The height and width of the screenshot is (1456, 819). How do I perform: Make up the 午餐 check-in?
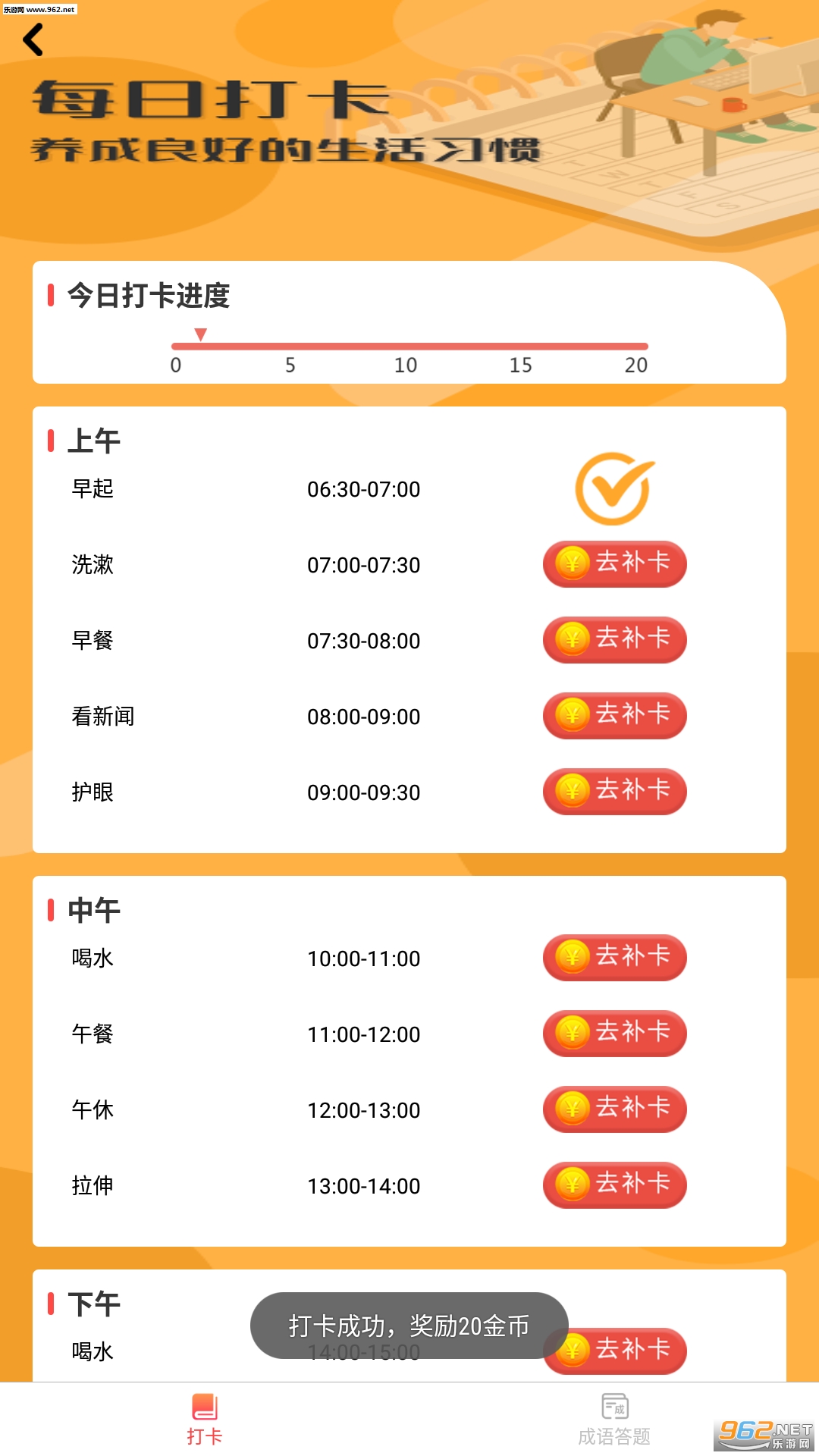coord(614,1034)
